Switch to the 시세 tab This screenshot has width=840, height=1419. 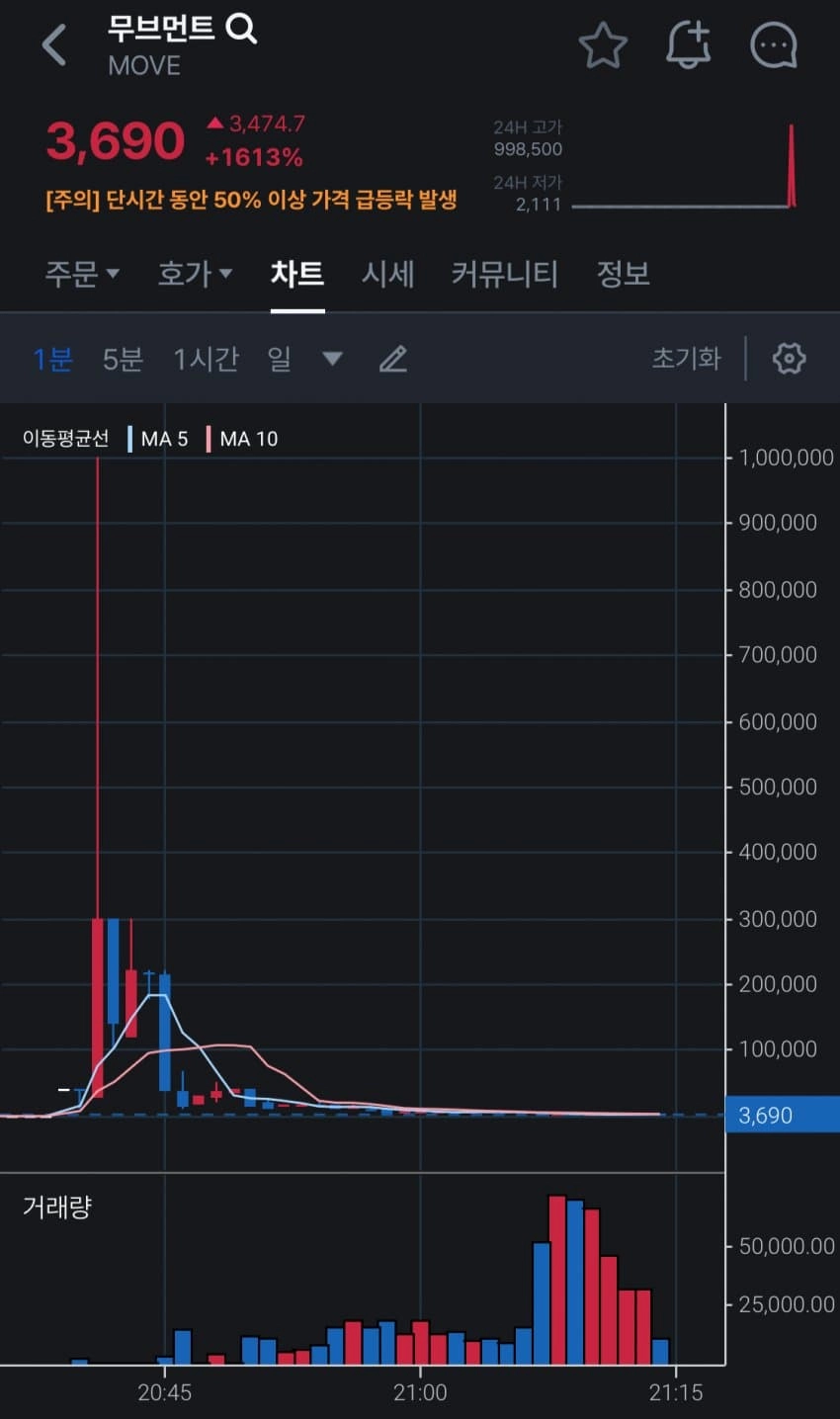point(387,274)
